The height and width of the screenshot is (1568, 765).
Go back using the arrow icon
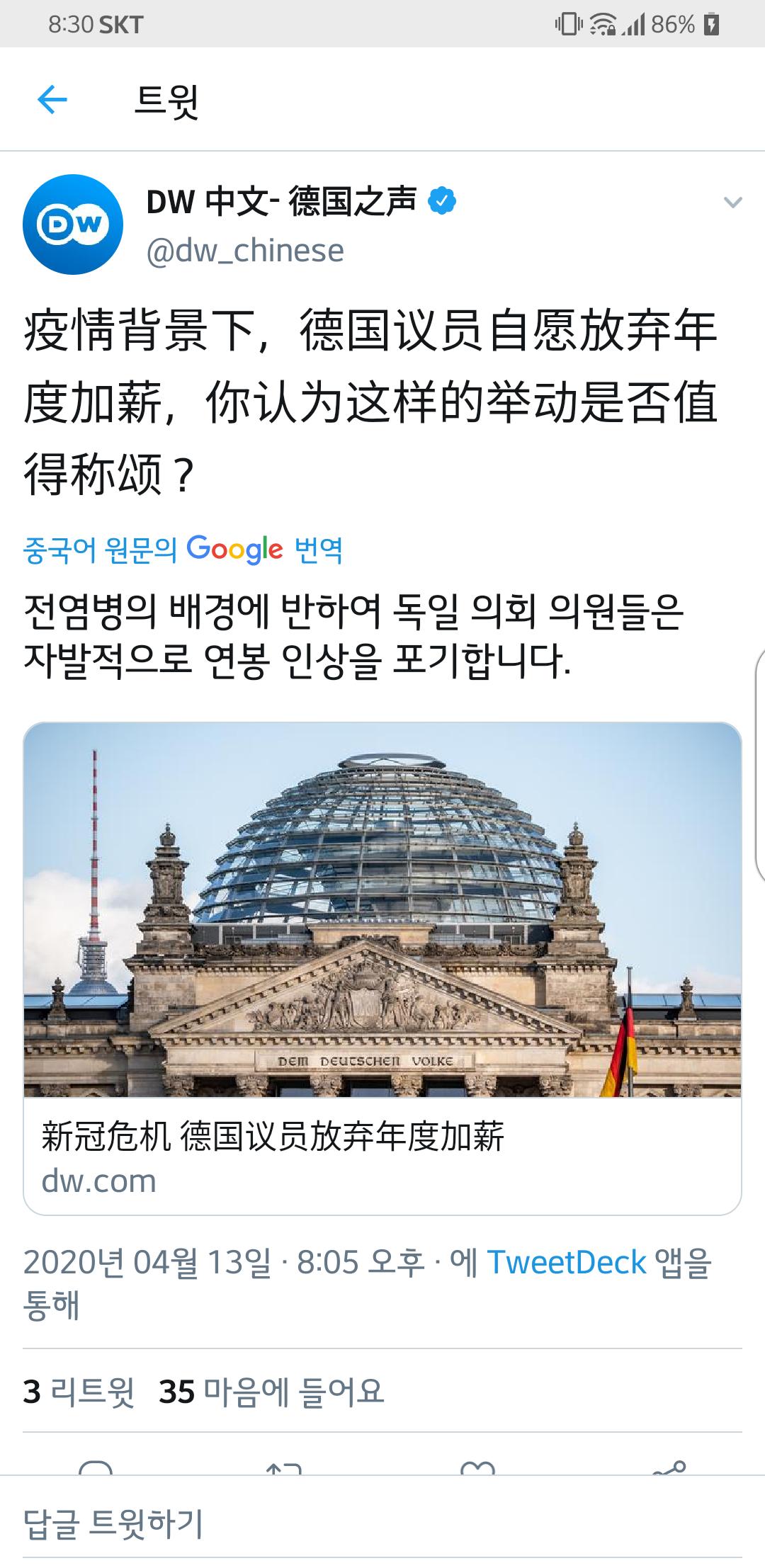pyautogui.click(x=52, y=100)
